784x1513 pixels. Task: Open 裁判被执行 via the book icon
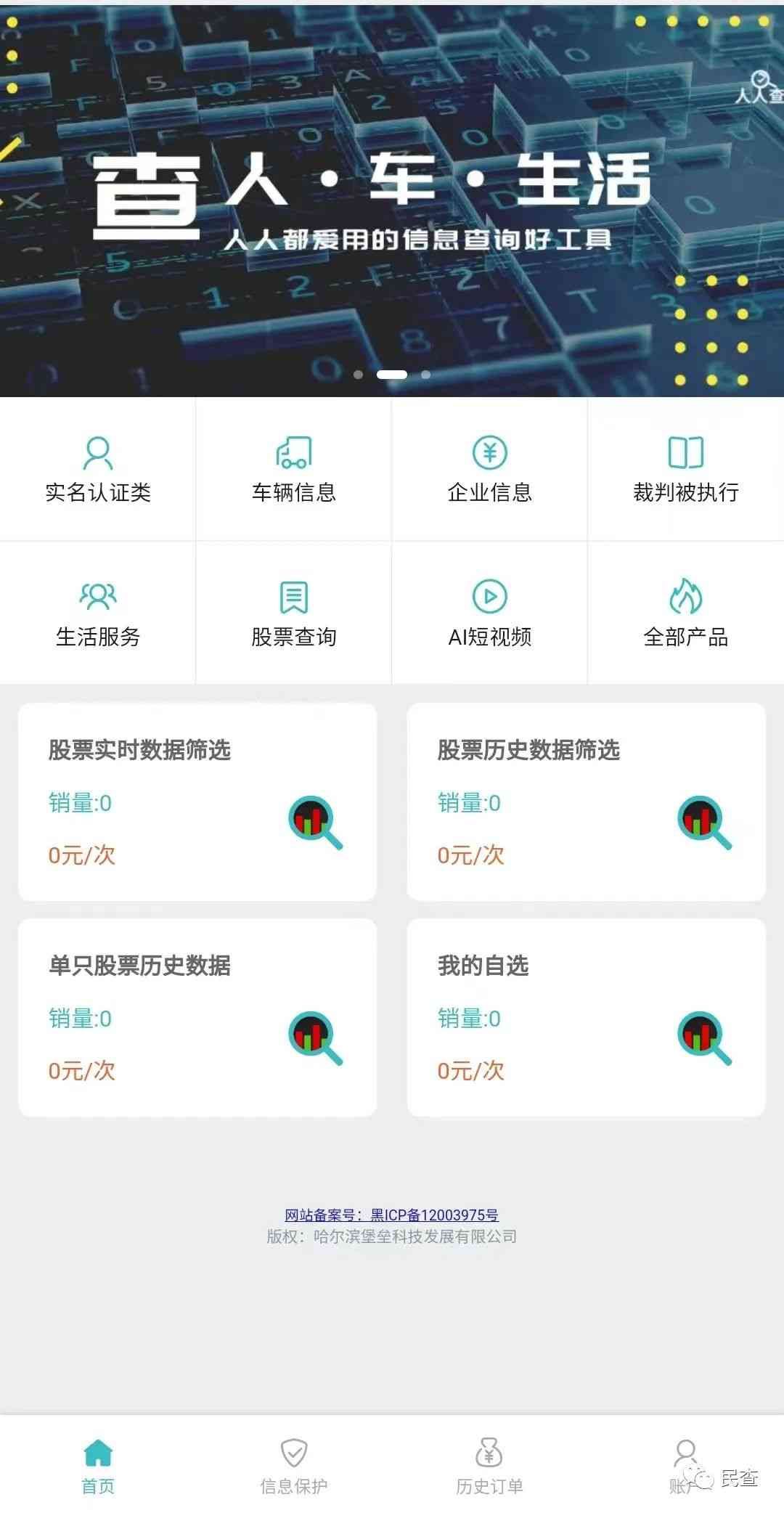coord(685,450)
